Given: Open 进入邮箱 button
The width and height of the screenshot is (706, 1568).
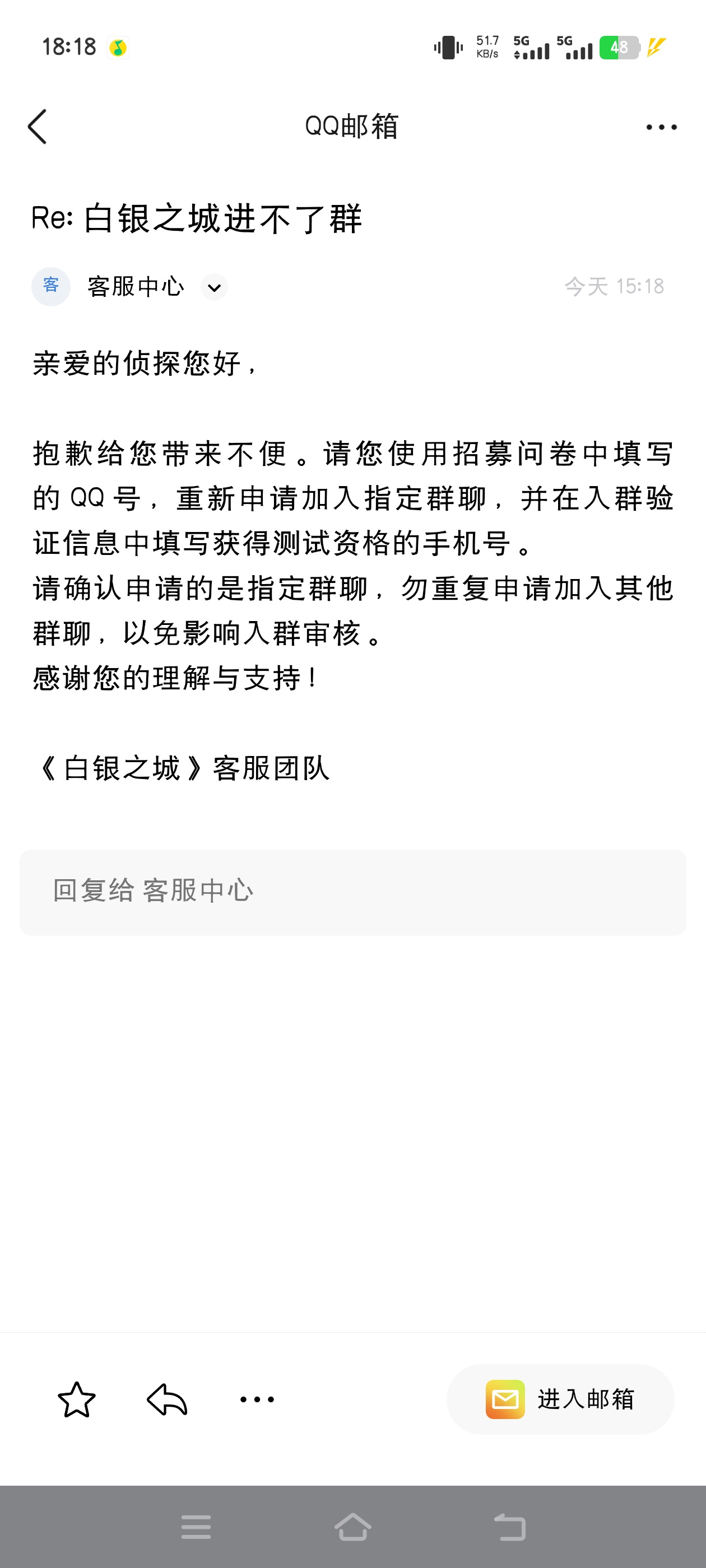Looking at the screenshot, I should point(560,1399).
